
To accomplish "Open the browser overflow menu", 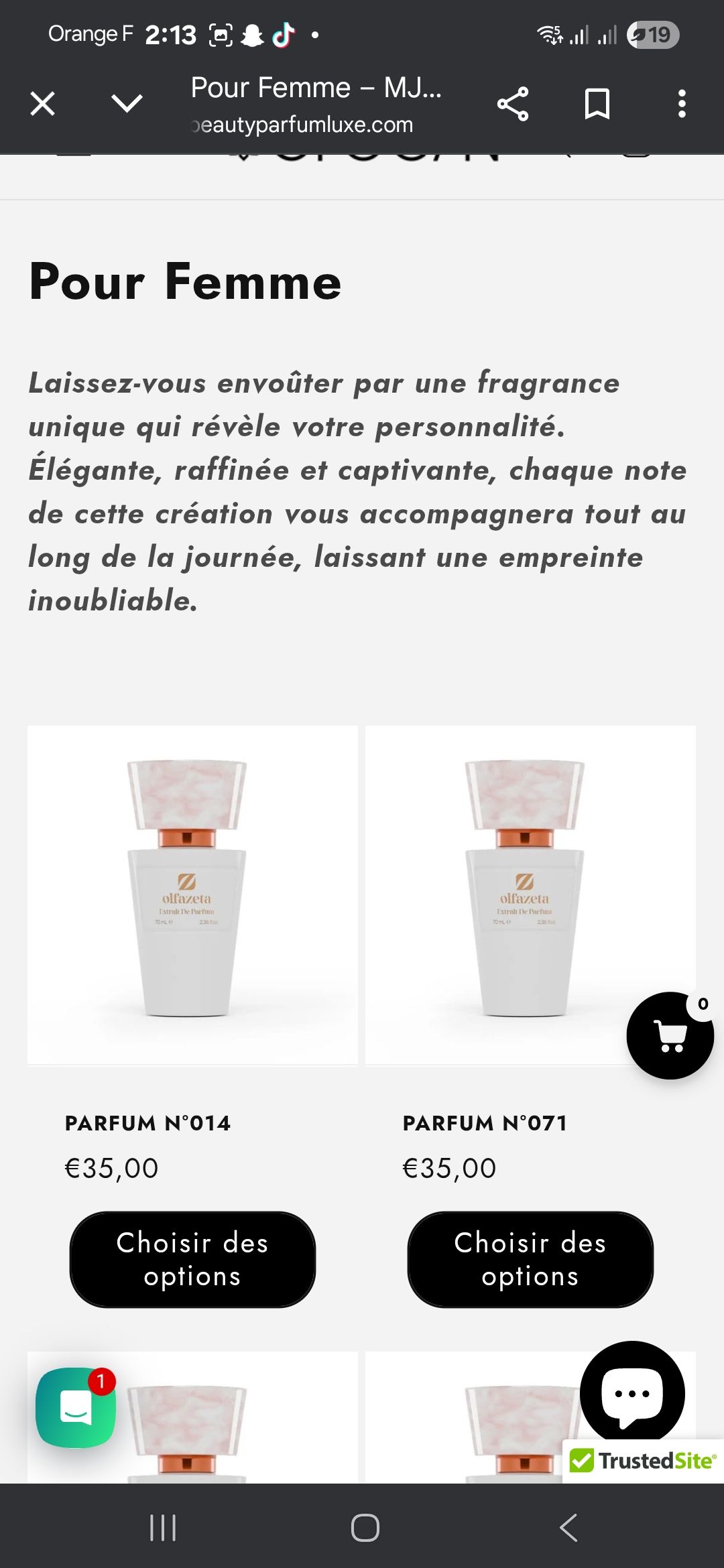I will pyautogui.click(x=682, y=104).
